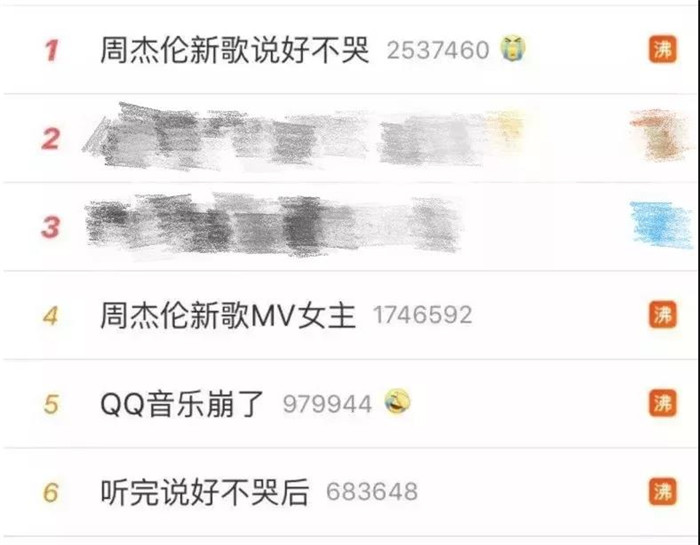Open the topic 周杰伦新歌MV女主
The height and width of the screenshot is (545, 700).
[228, 316]
